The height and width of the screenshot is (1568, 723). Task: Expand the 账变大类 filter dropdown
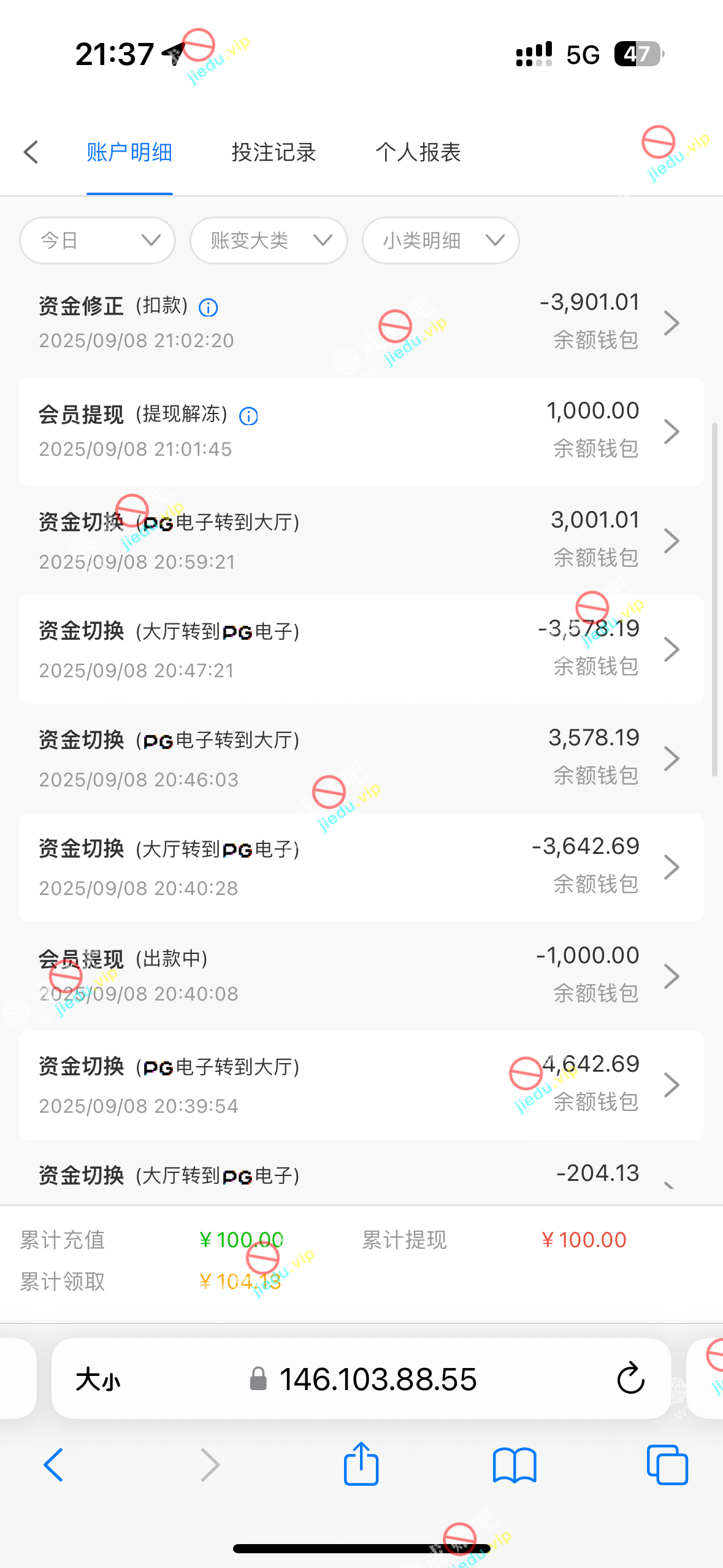pyautogui.click(x=269, y=240)
